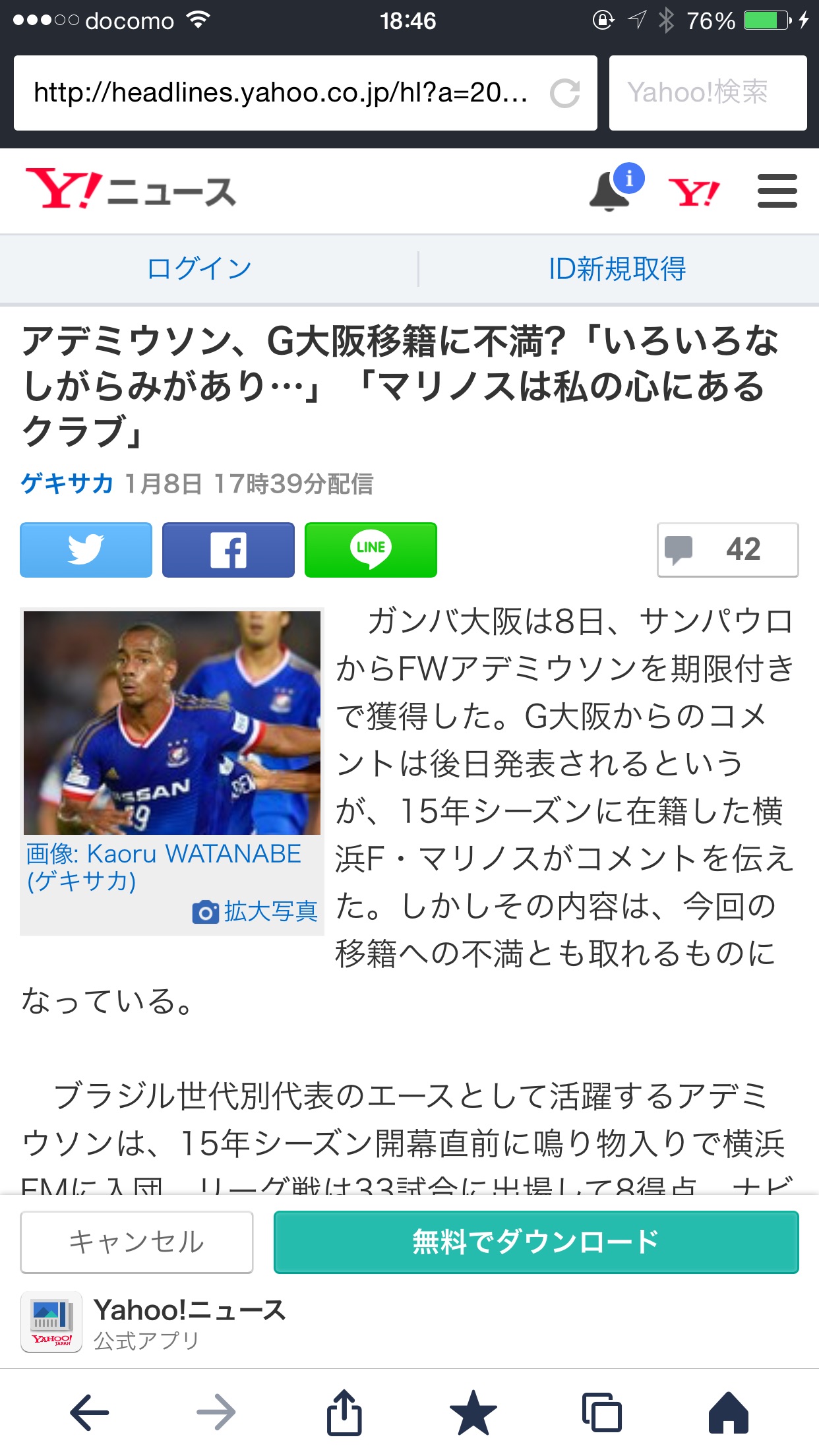Open the share sheet icon
The image size is (819, 1456).
pyautogui.click(x=344, y=1412)
